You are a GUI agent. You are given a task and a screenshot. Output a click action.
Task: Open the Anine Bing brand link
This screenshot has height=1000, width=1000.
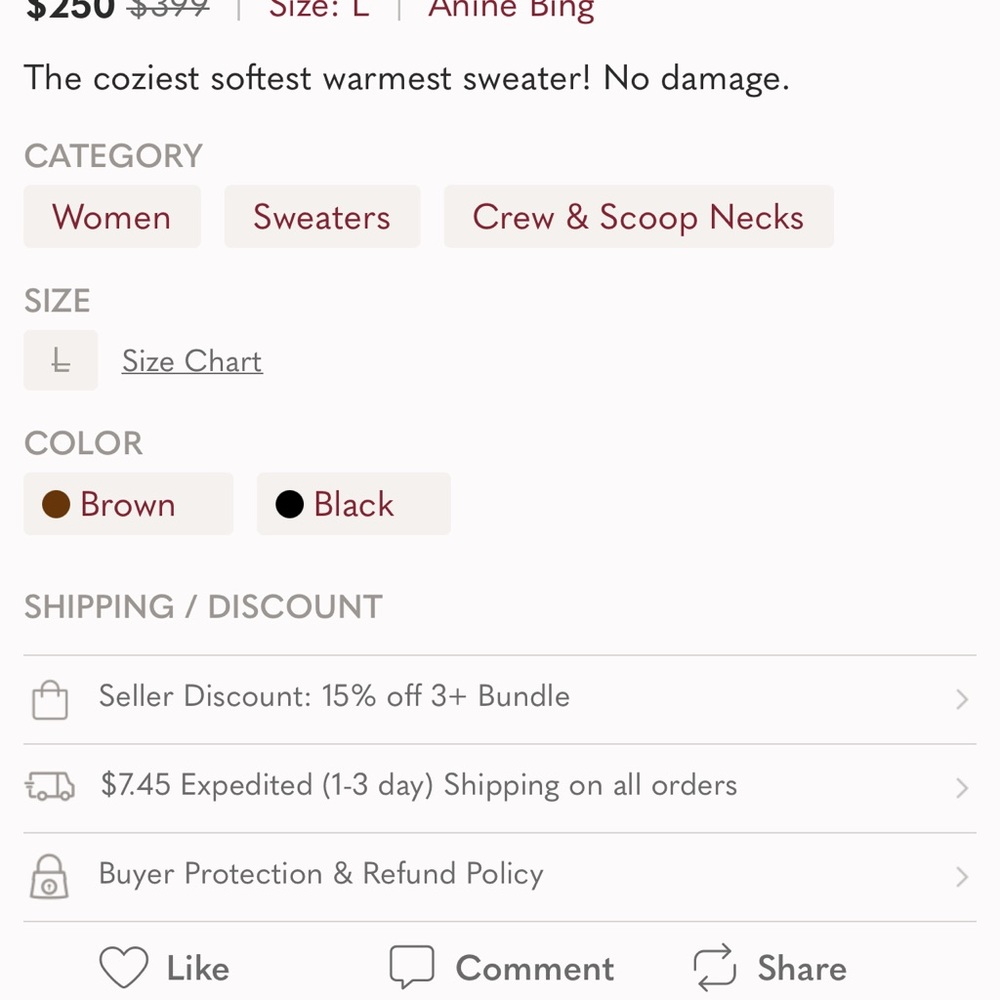(511, 10)
